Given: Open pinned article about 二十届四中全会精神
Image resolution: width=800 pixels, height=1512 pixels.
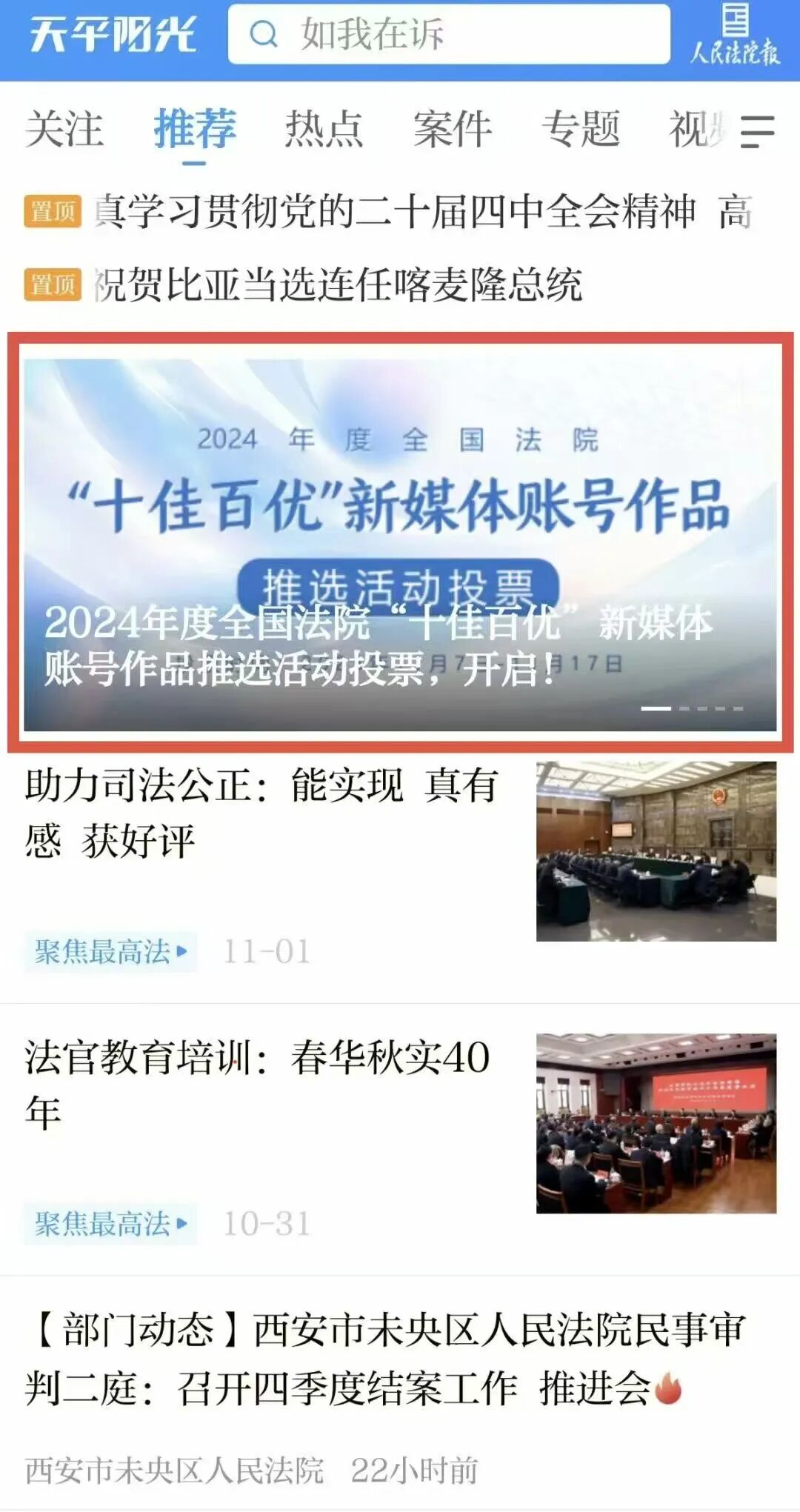Looking at the screenshot, I should click(422, 212).
